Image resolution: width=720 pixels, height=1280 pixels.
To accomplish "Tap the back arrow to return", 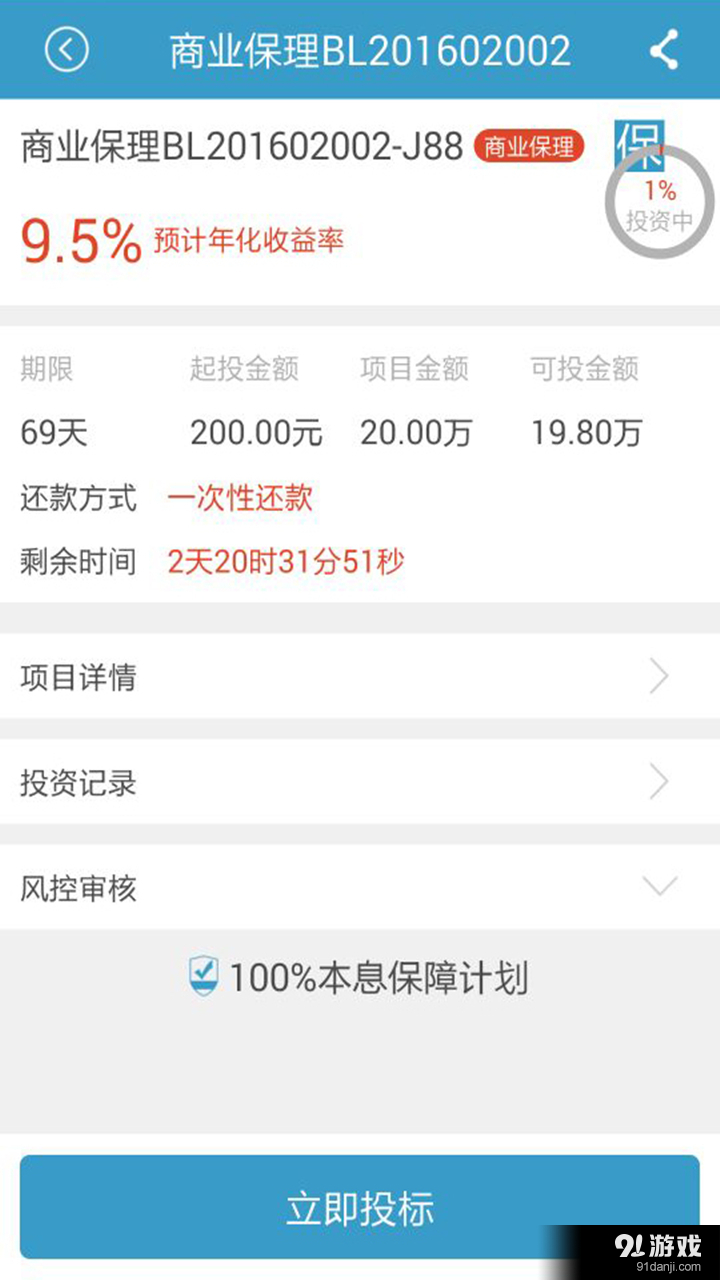I will tap(66, 49).
